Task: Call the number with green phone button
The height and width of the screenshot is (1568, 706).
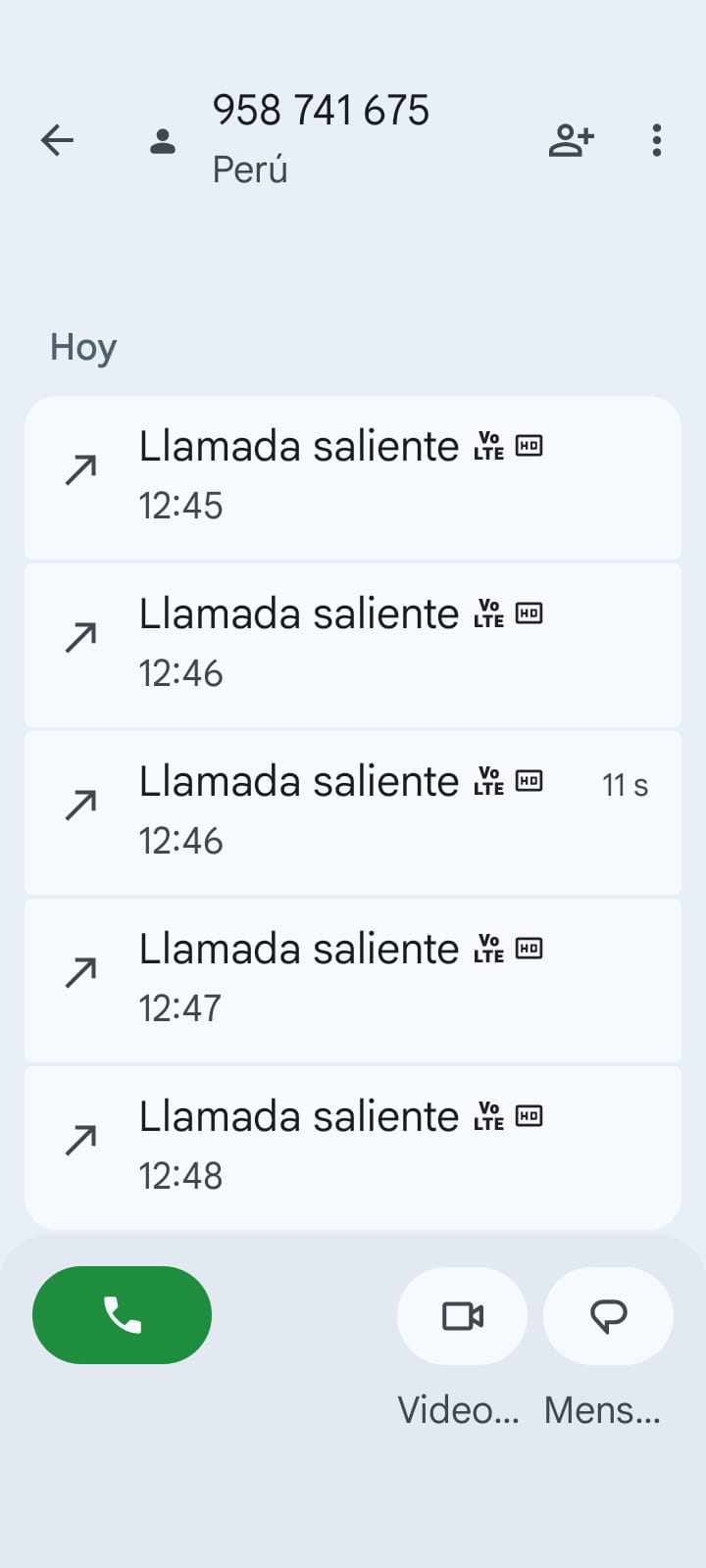Action: coord(122,1315)
